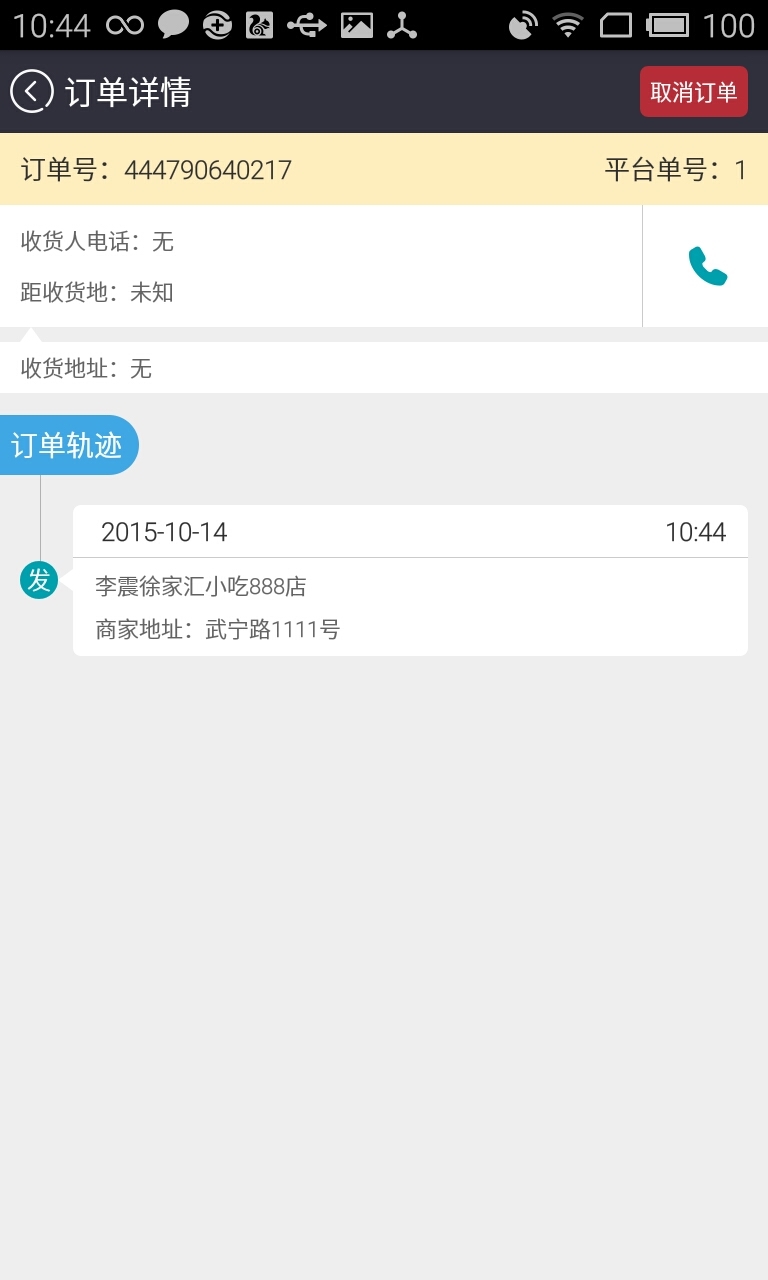The width and height of the screenshot is (768, 1280).
Task: Tap the red 取消订单 button
Action: point(693,92)
